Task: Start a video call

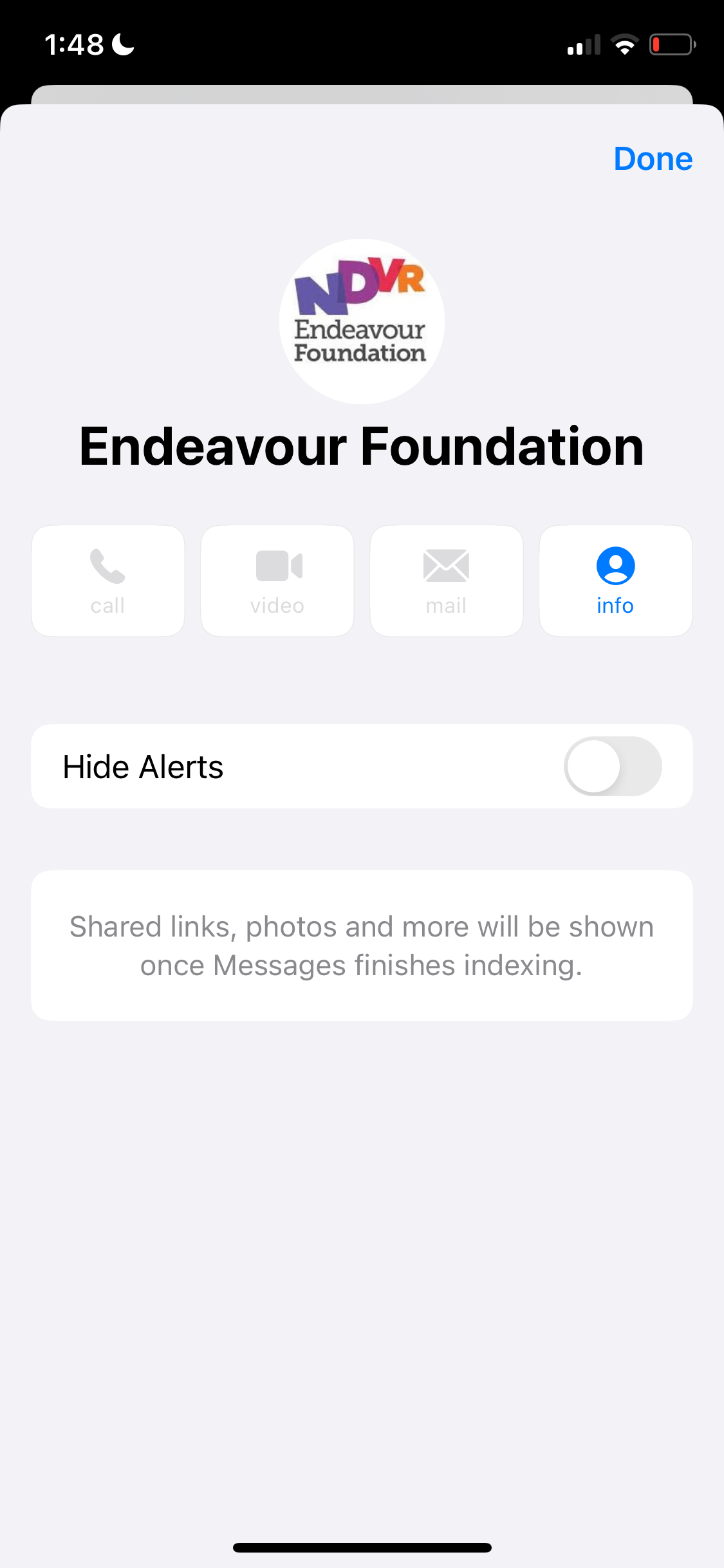Action: (x=277, y=581)
